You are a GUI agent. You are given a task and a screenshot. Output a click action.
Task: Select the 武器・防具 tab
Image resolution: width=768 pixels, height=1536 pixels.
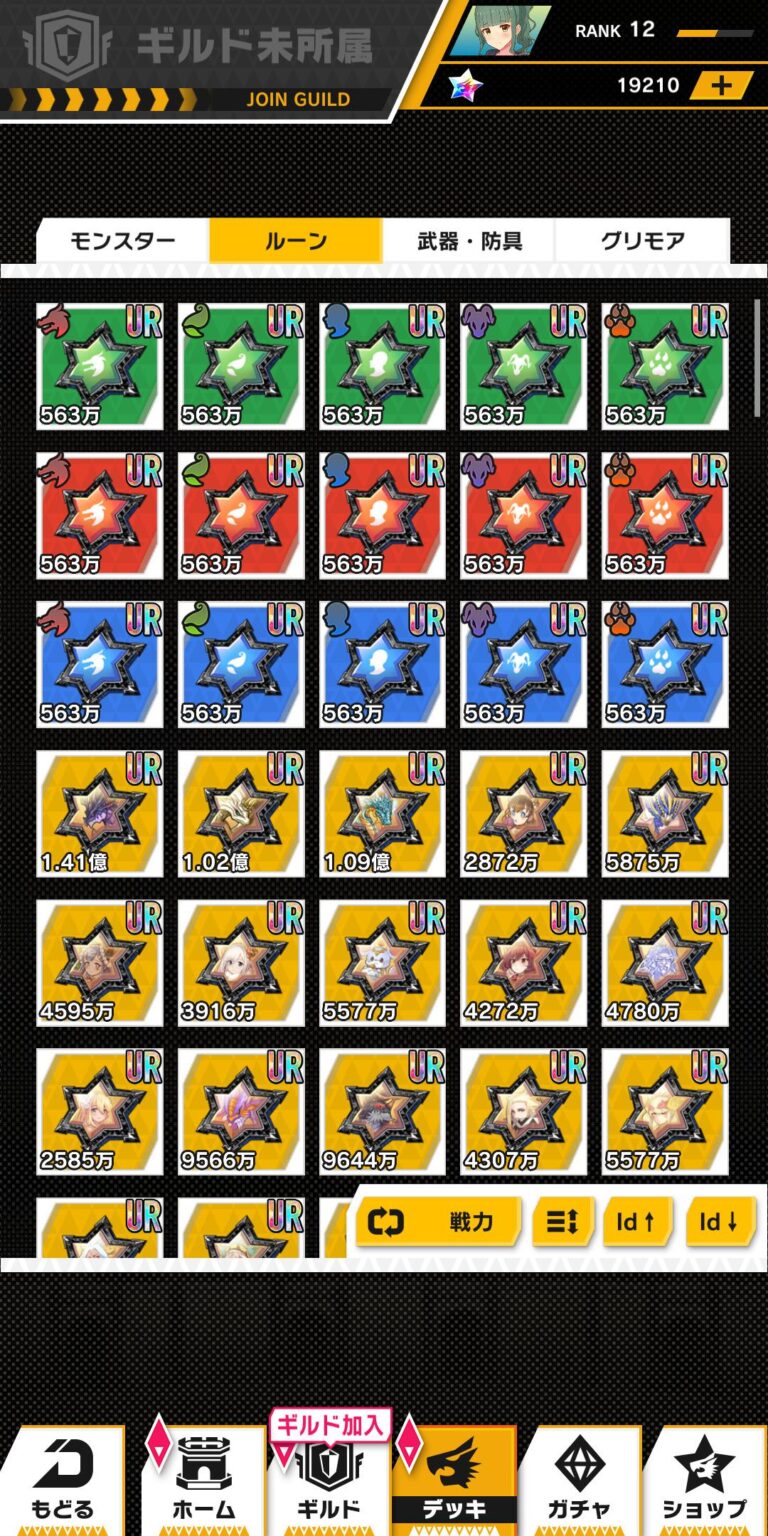(x=469, y=241)
